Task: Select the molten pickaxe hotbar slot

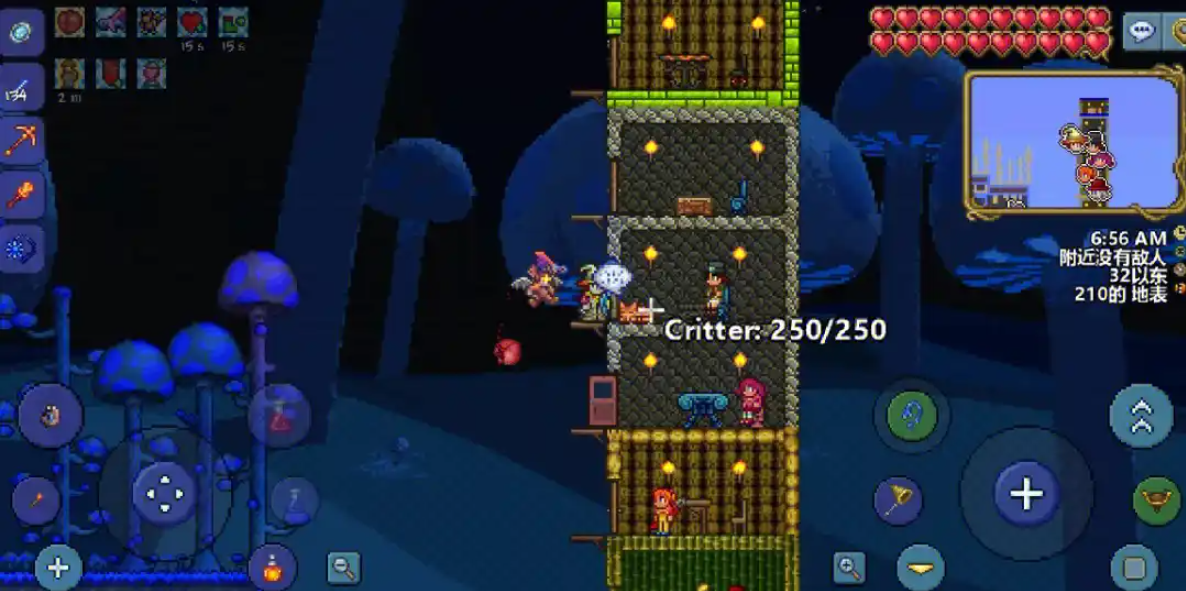Action: tap(22, 137)
